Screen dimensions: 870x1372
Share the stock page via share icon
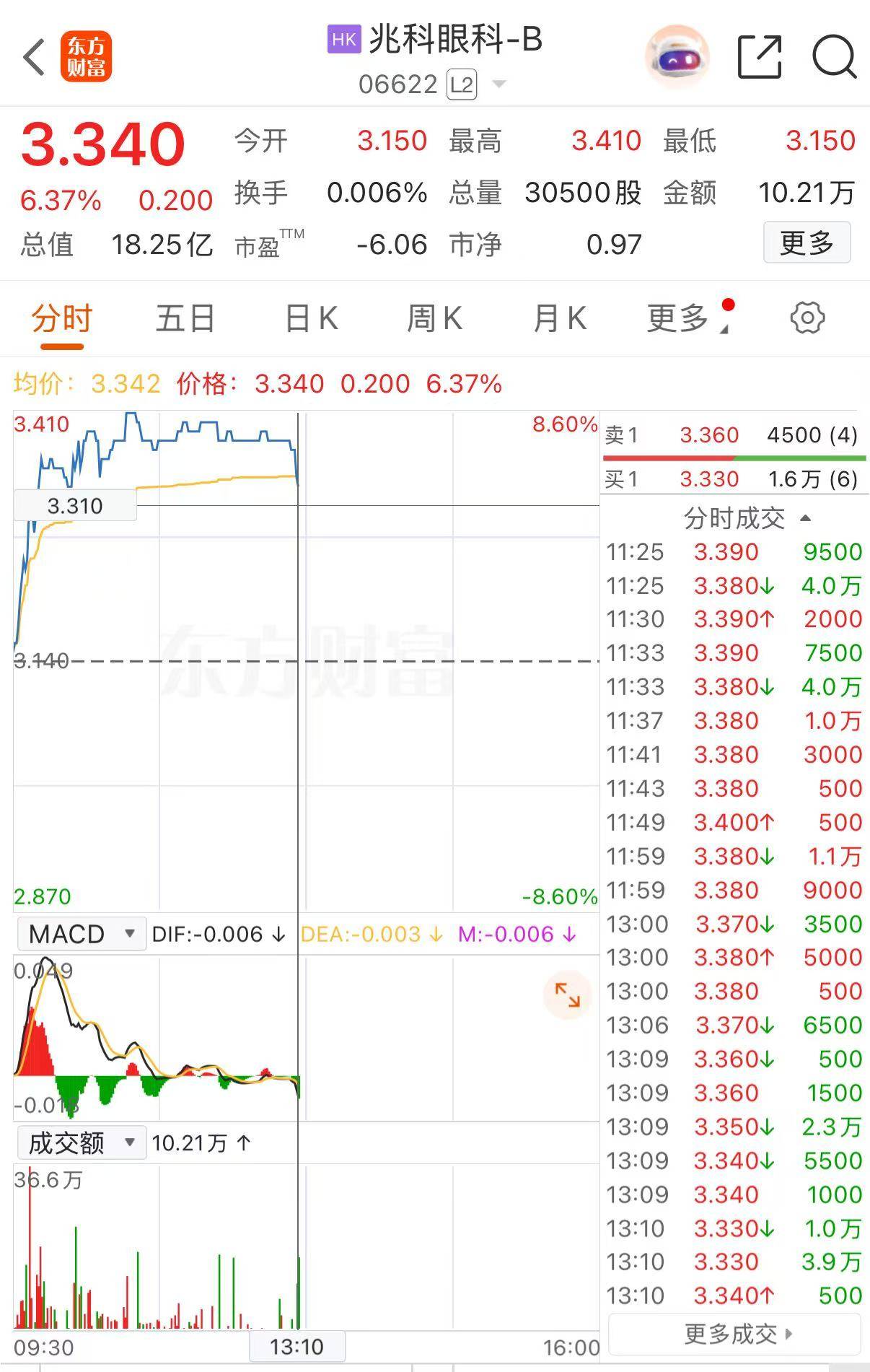[x=758, y=56]
